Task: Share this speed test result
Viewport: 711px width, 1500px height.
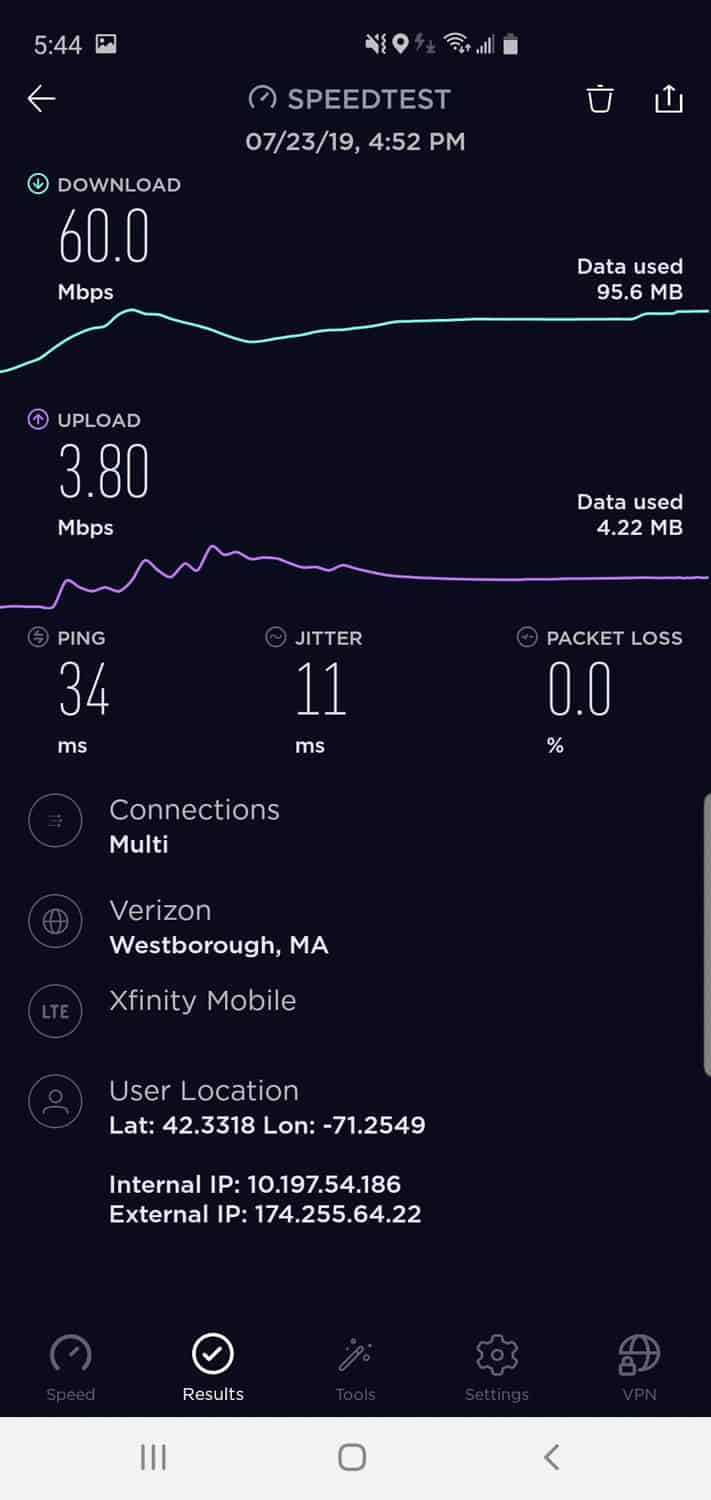Action: (x=668, y=98)
